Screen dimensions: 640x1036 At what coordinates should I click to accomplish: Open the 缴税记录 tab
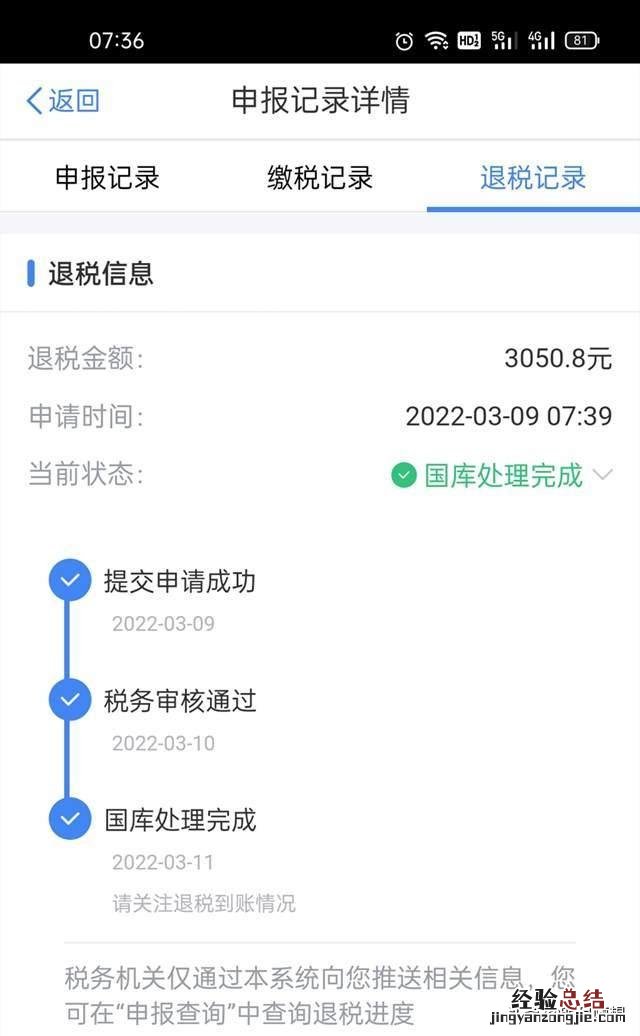(320, 178)
